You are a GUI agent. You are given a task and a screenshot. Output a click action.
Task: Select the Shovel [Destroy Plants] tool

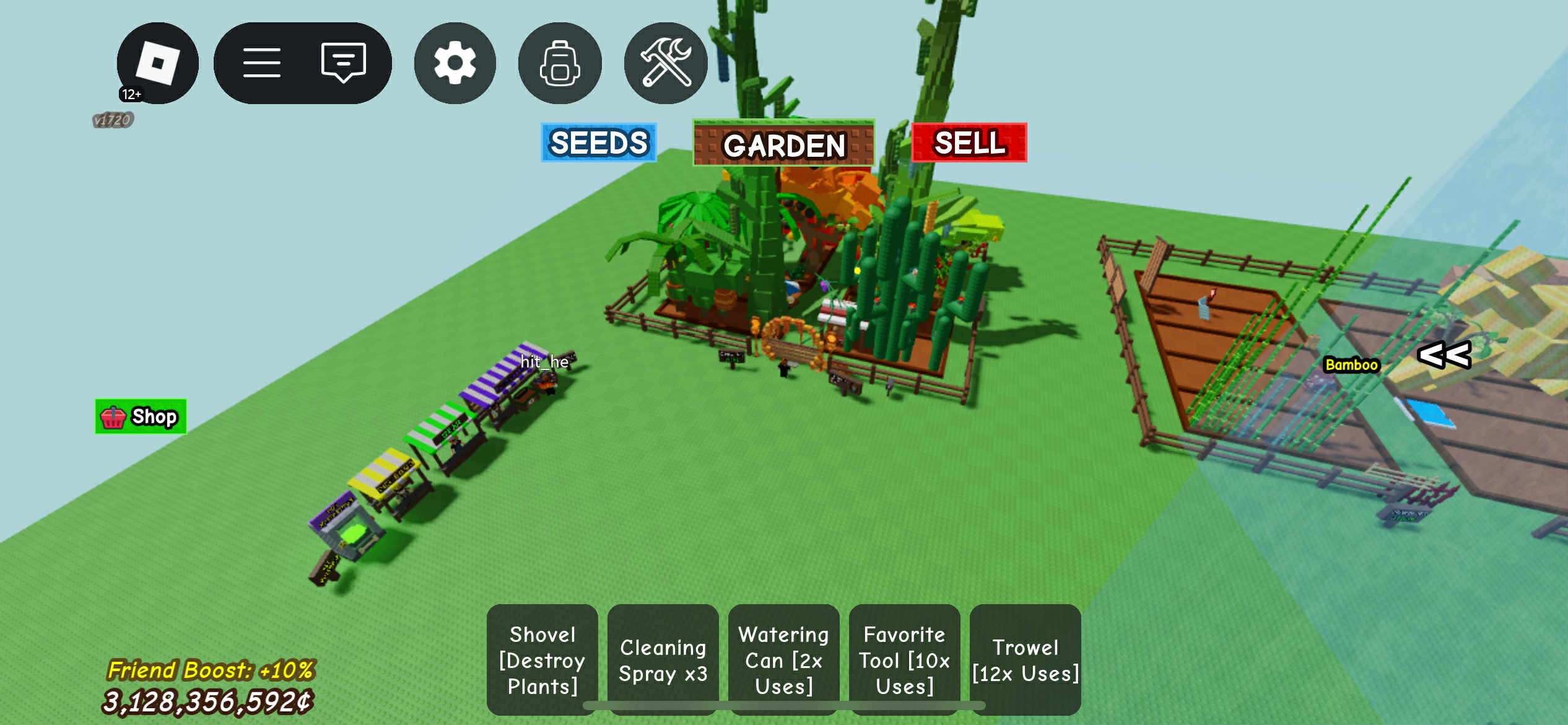point(542,659)
